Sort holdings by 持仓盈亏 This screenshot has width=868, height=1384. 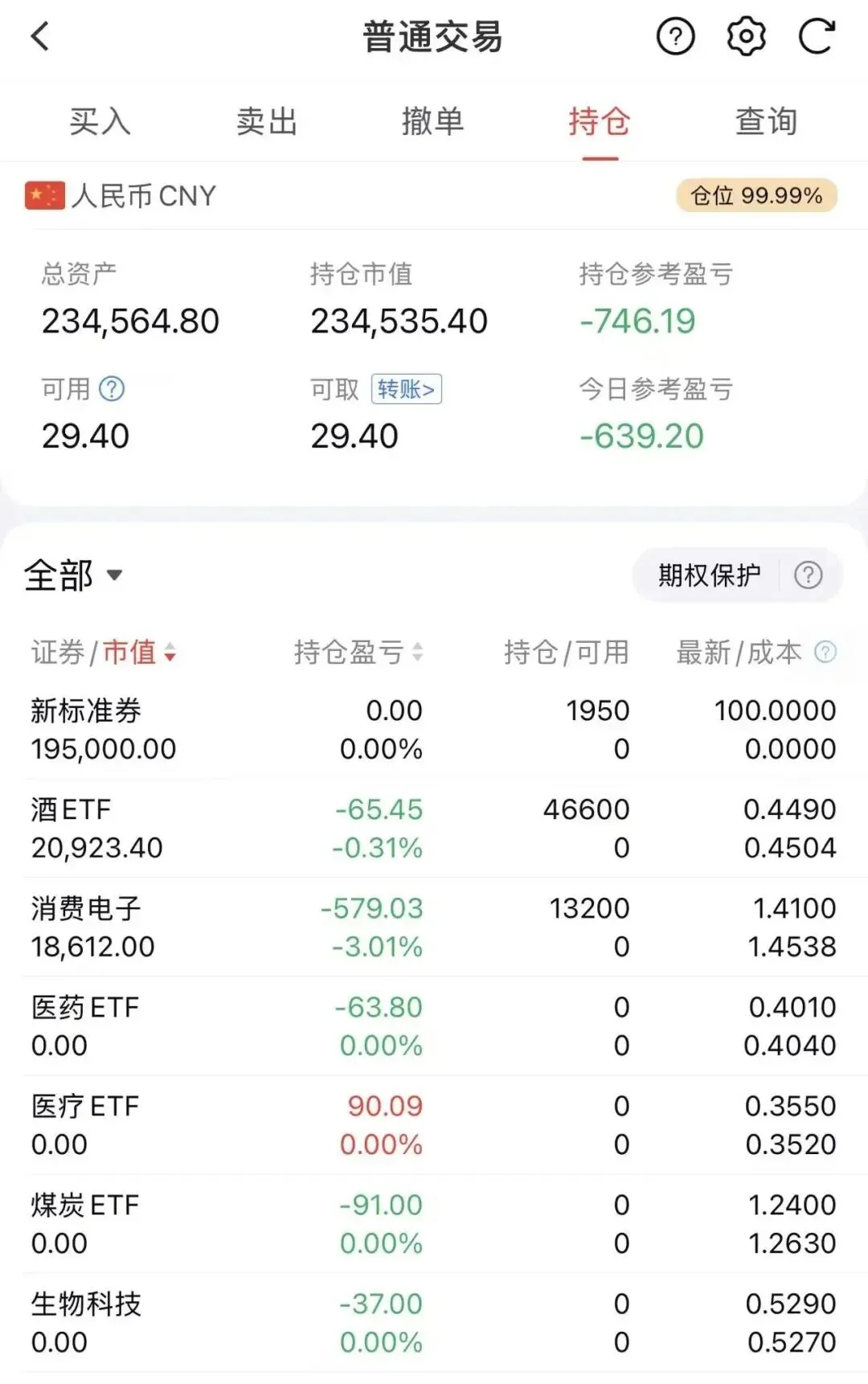[358, 653]
